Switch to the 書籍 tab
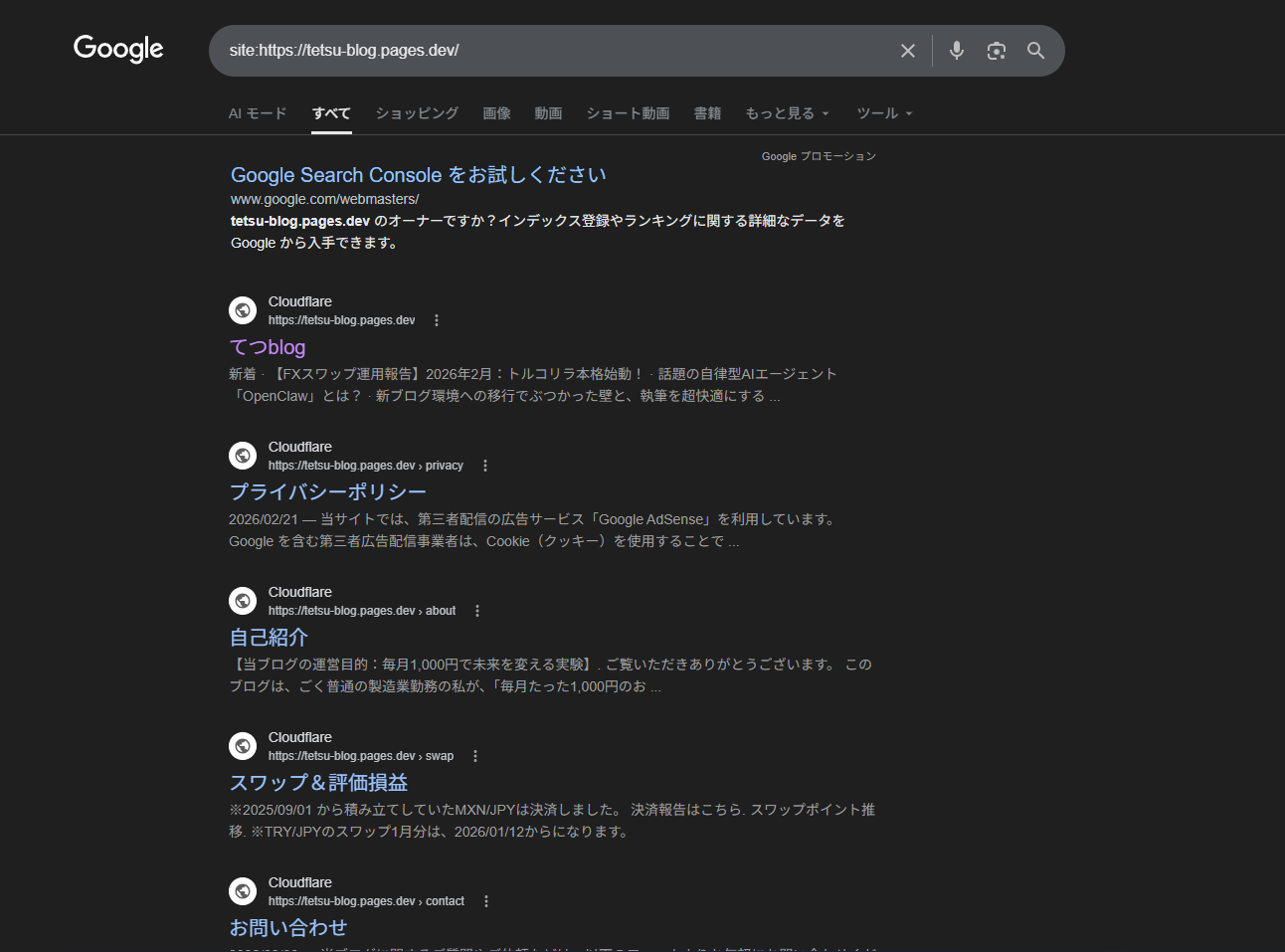The height and width of the screenshot is (952, 1285). [707, 113]
